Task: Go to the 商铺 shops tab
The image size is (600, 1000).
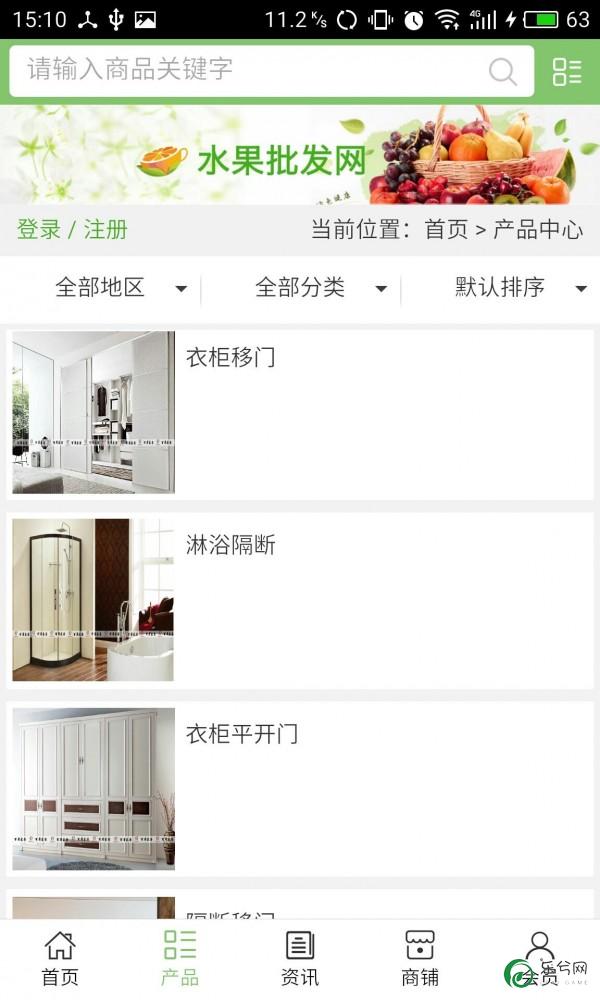Action: [420, 958]
